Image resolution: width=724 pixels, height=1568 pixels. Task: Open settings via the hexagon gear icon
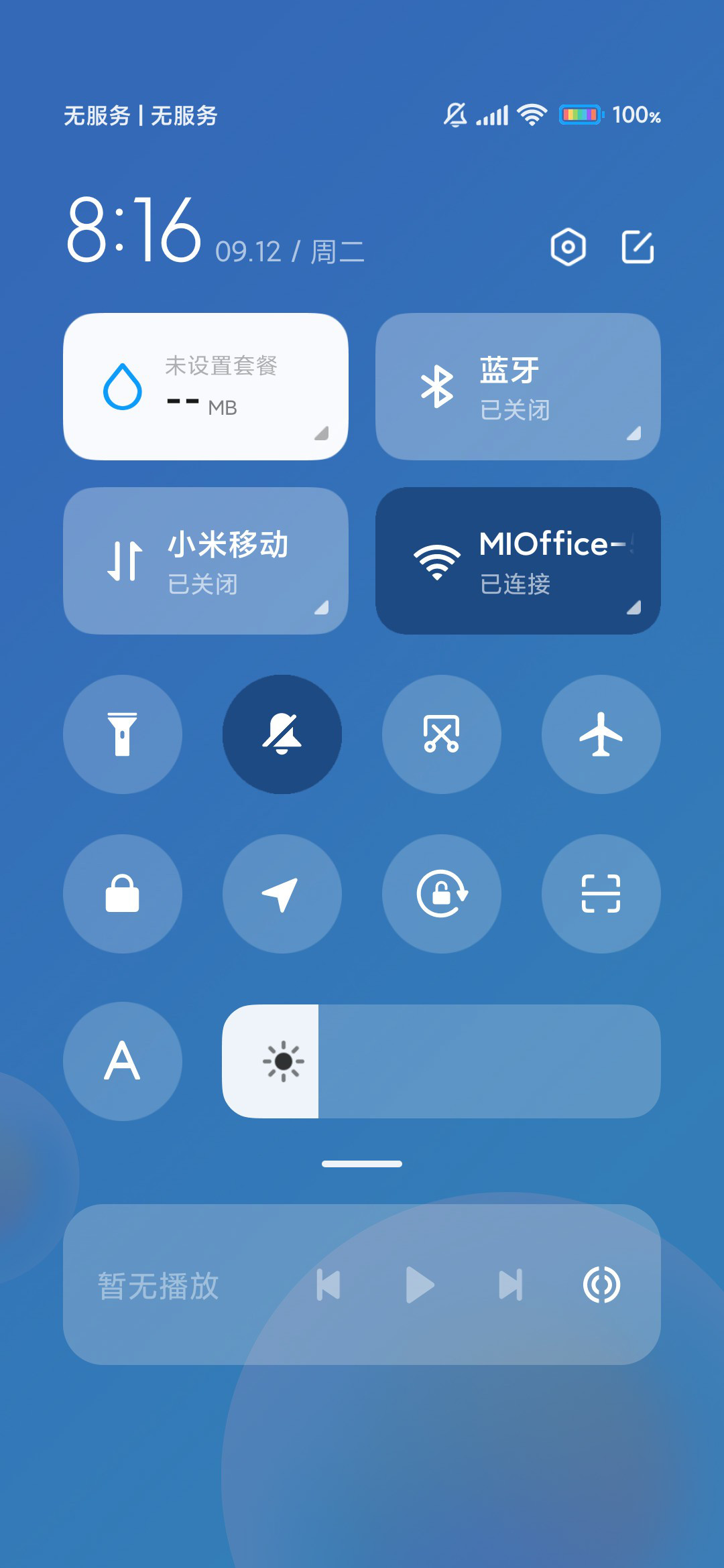pyautogui.click(x=568, y=247)
